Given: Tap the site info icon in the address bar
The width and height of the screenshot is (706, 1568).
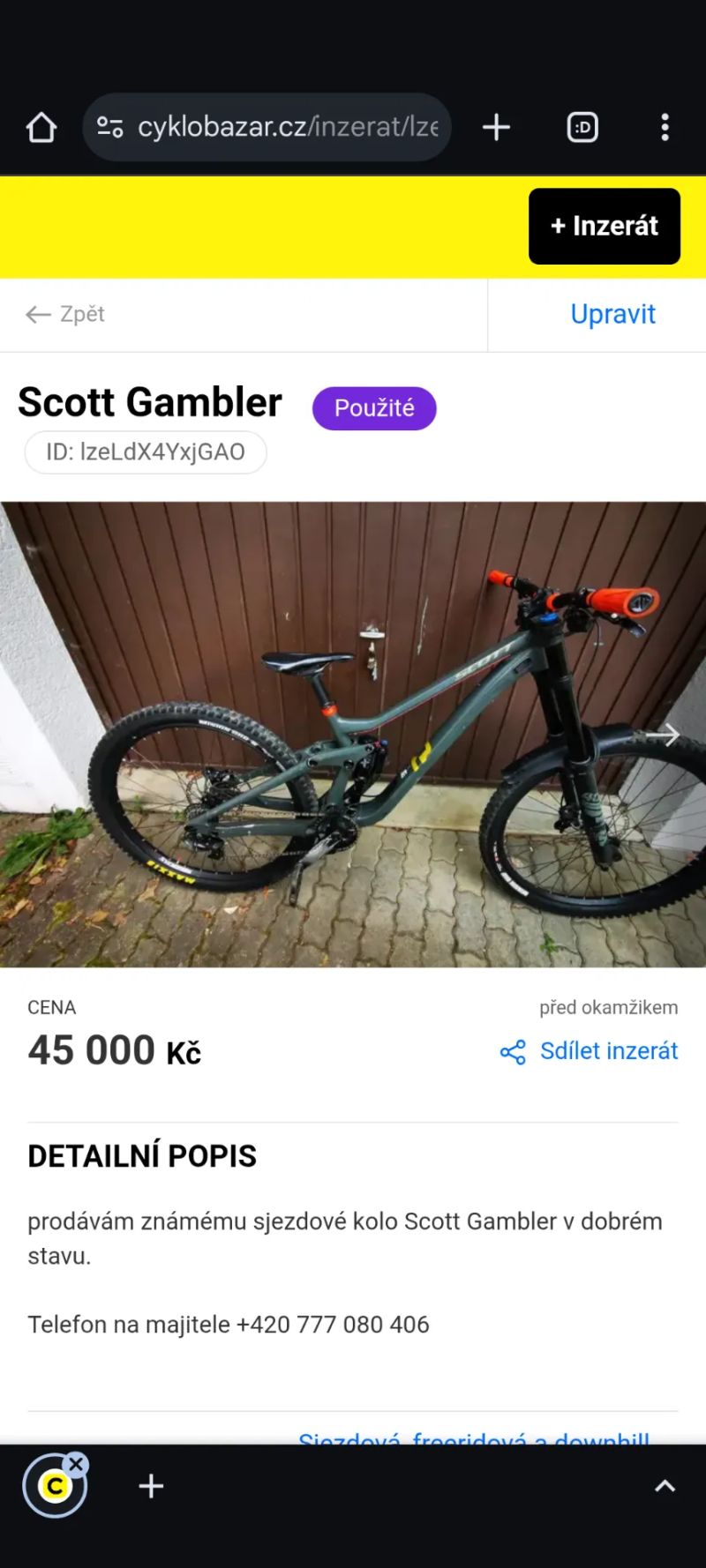Looking at the screenshot, I should 109,127.
